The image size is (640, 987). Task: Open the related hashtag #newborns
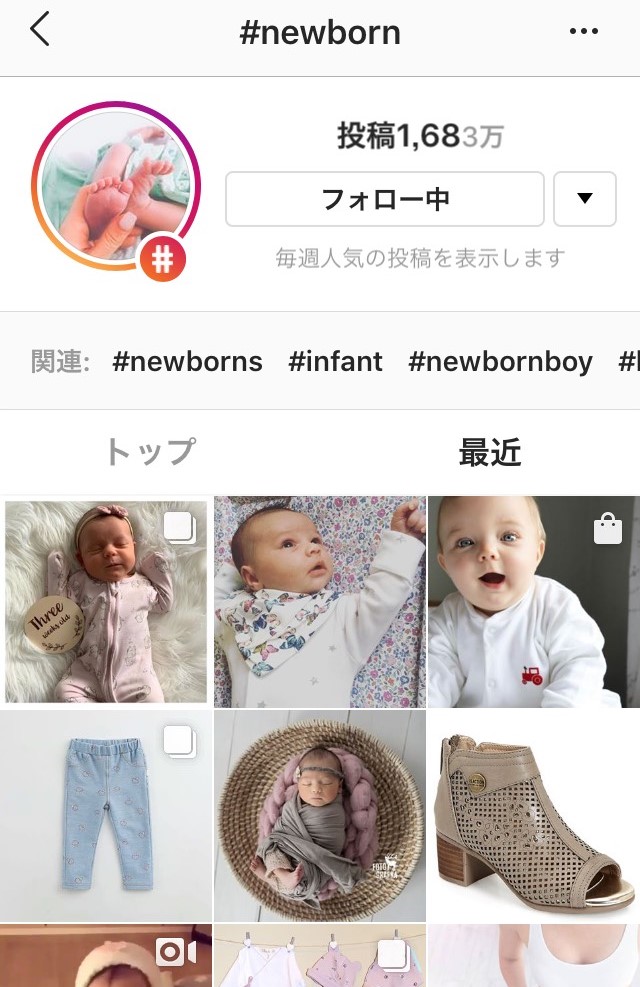tap(187, 361)
